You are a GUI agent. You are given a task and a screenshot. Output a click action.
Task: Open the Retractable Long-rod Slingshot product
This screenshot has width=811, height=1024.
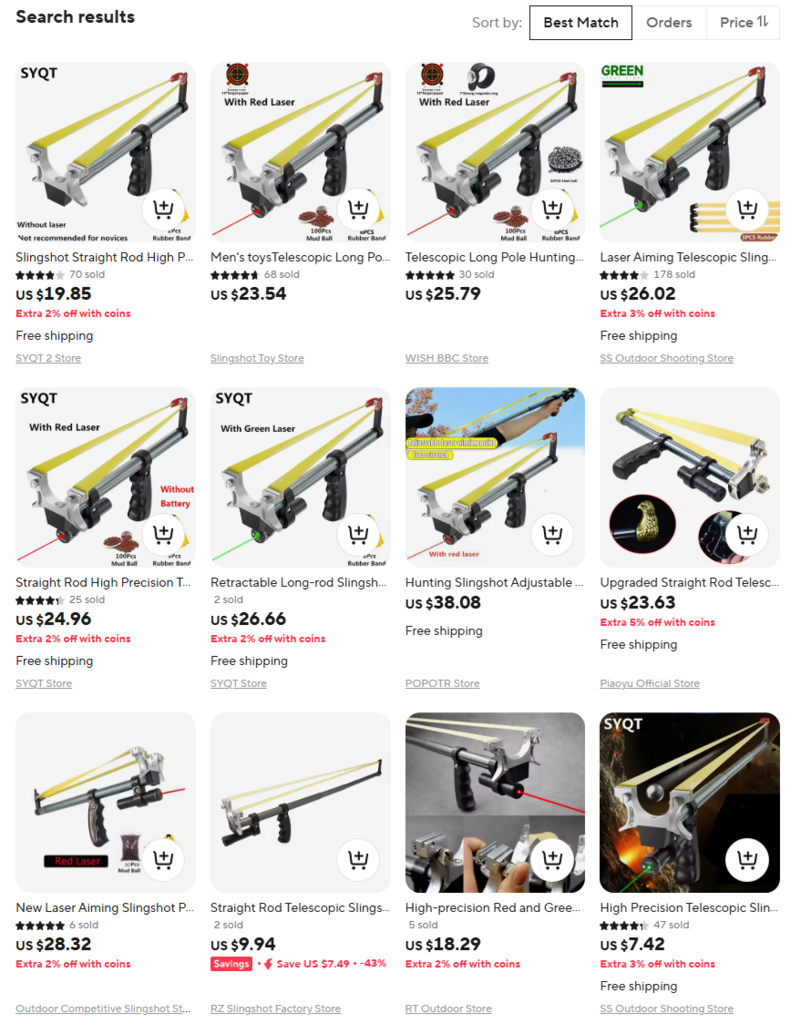coord(299,582)
